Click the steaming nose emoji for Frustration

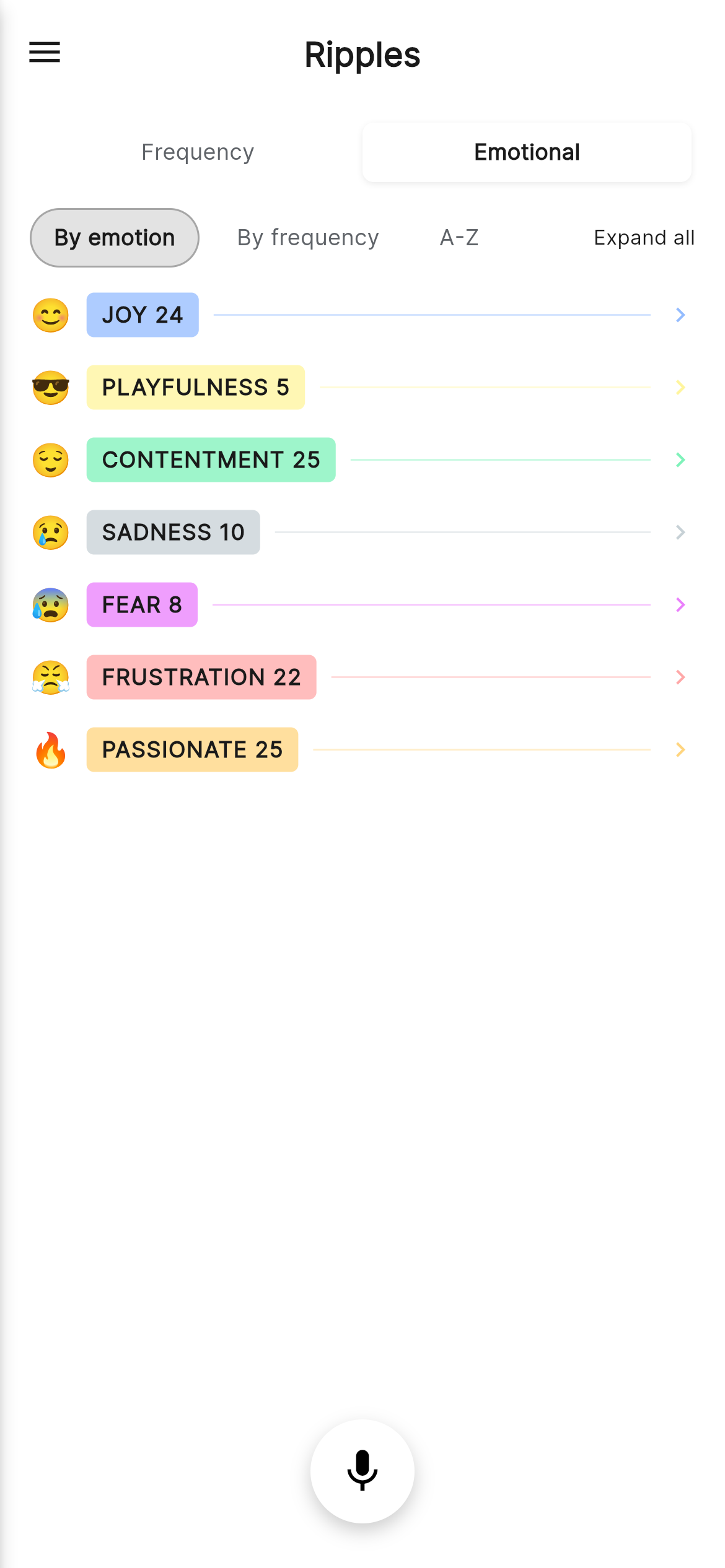tap(50, 677)
